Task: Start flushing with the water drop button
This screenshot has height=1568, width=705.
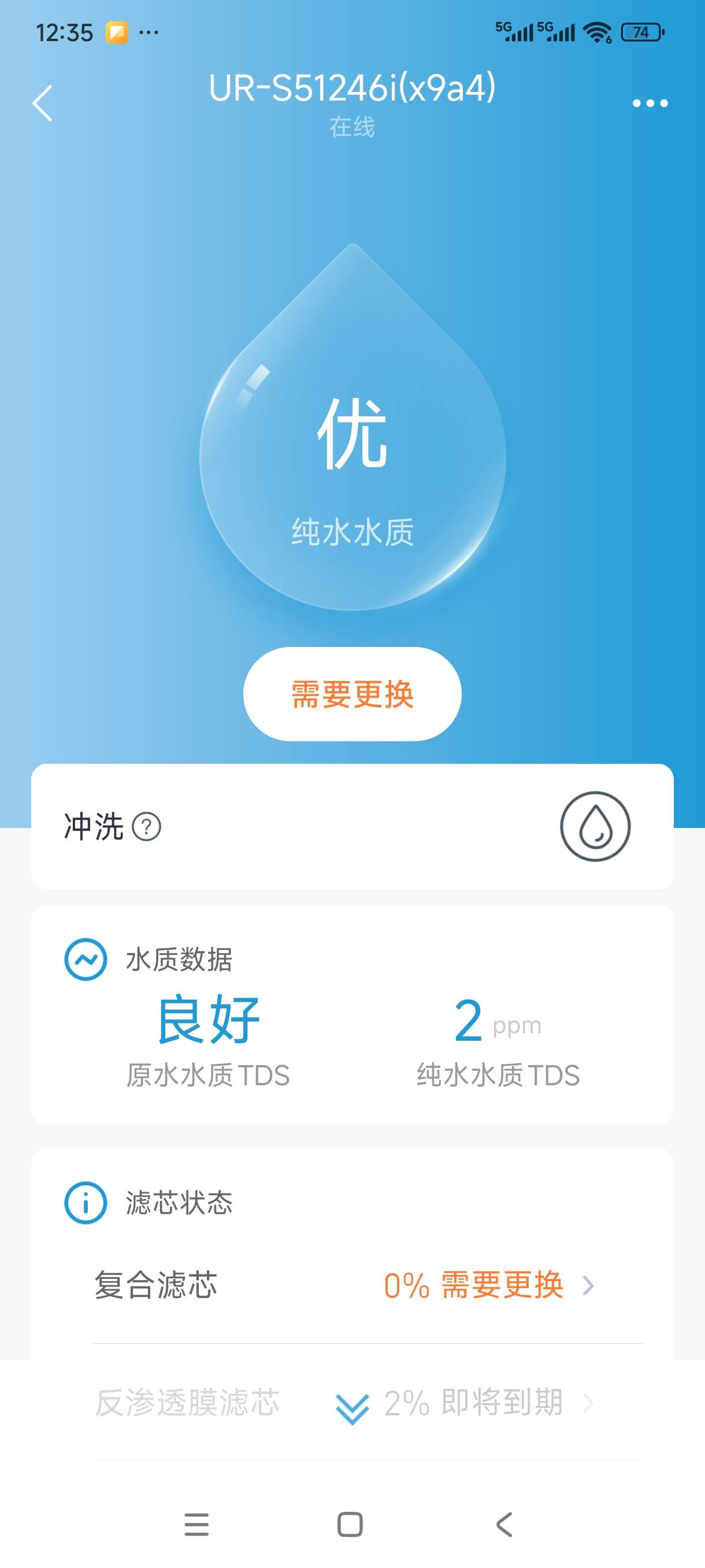Action: pos(595,826)
